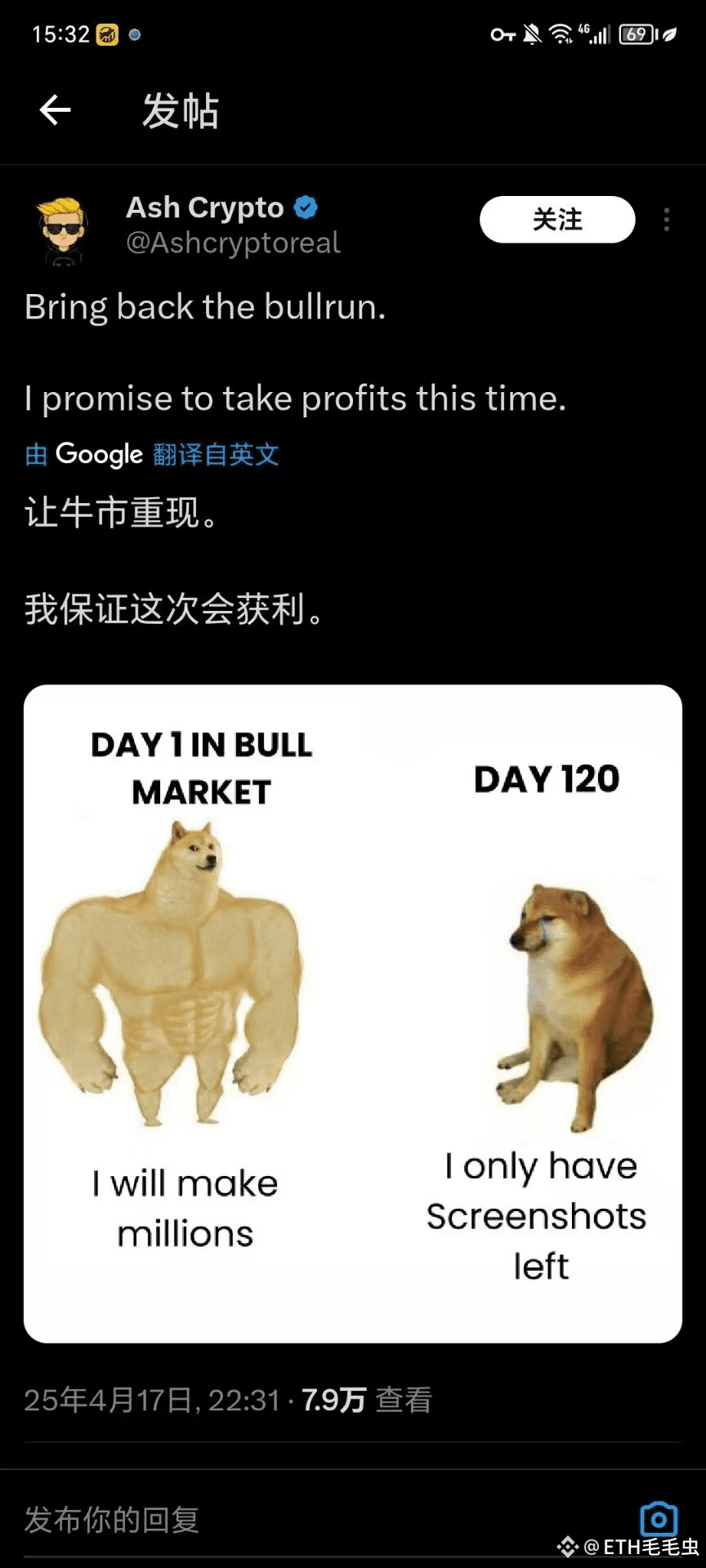Open the doge meme image

pyautogui.click(x=353, y=1013)
